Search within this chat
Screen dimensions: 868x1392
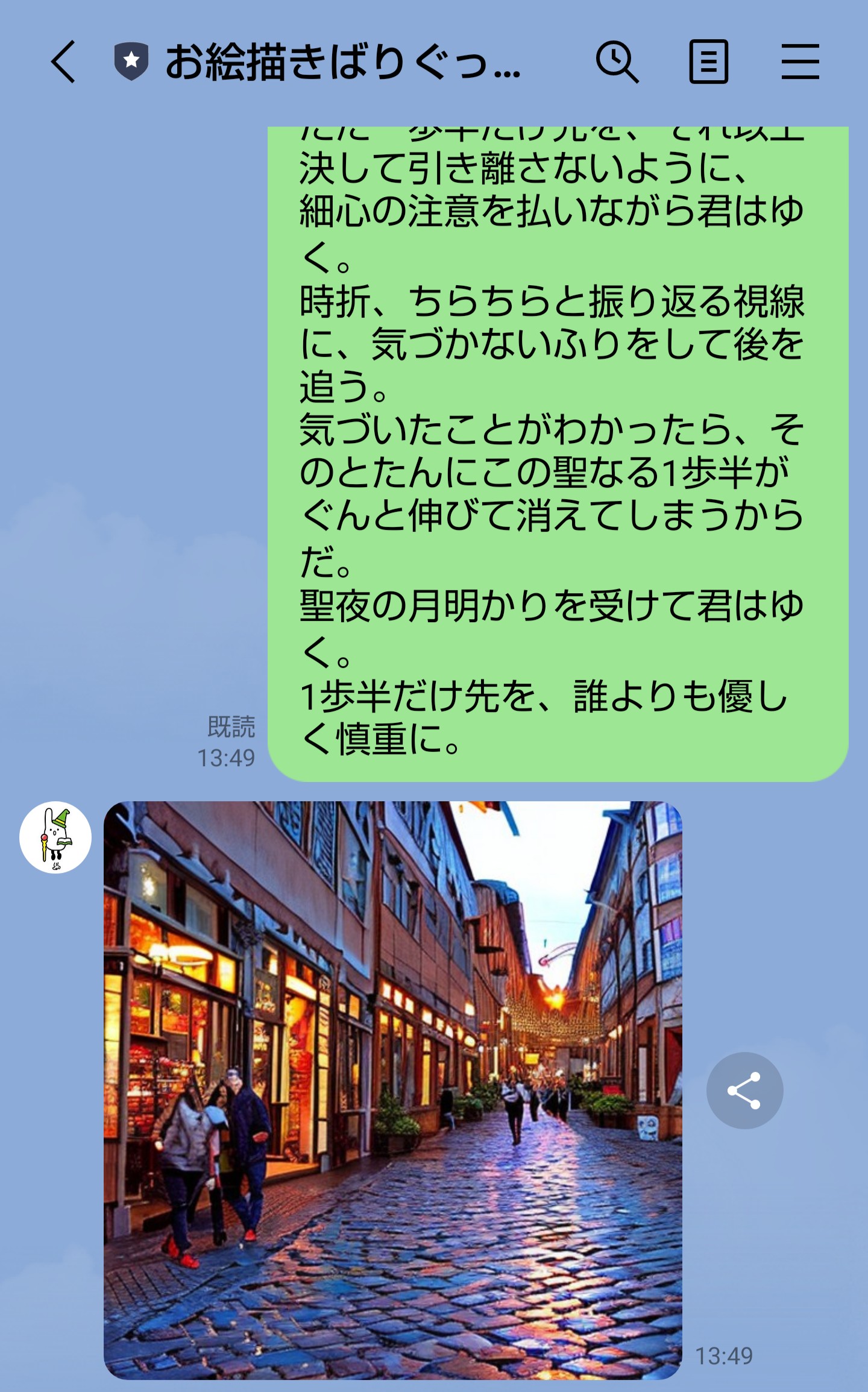(x=617, y=61)
